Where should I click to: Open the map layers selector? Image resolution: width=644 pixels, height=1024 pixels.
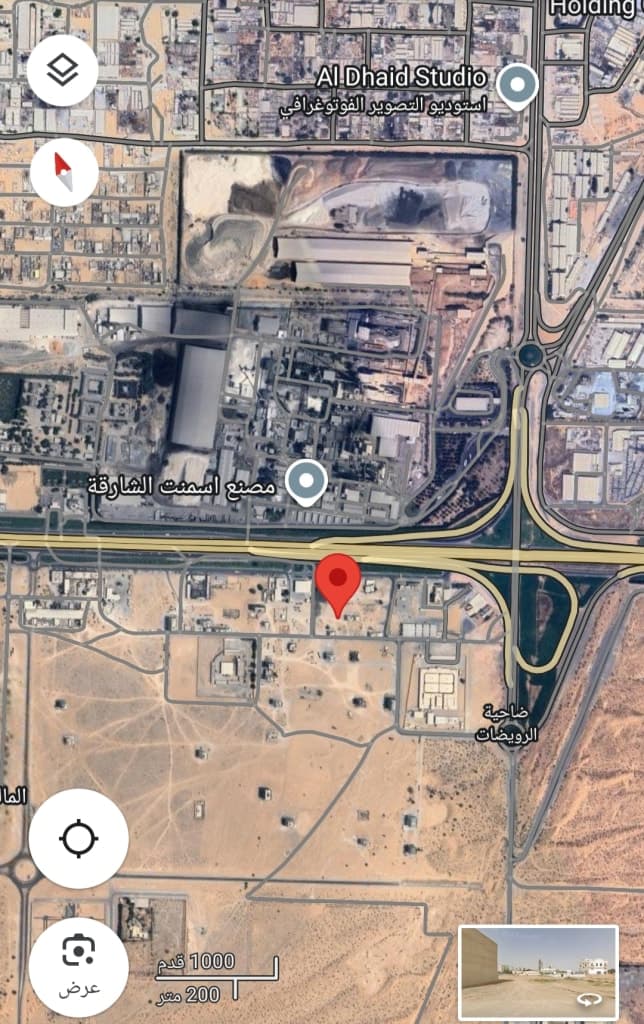coord(63,70)
